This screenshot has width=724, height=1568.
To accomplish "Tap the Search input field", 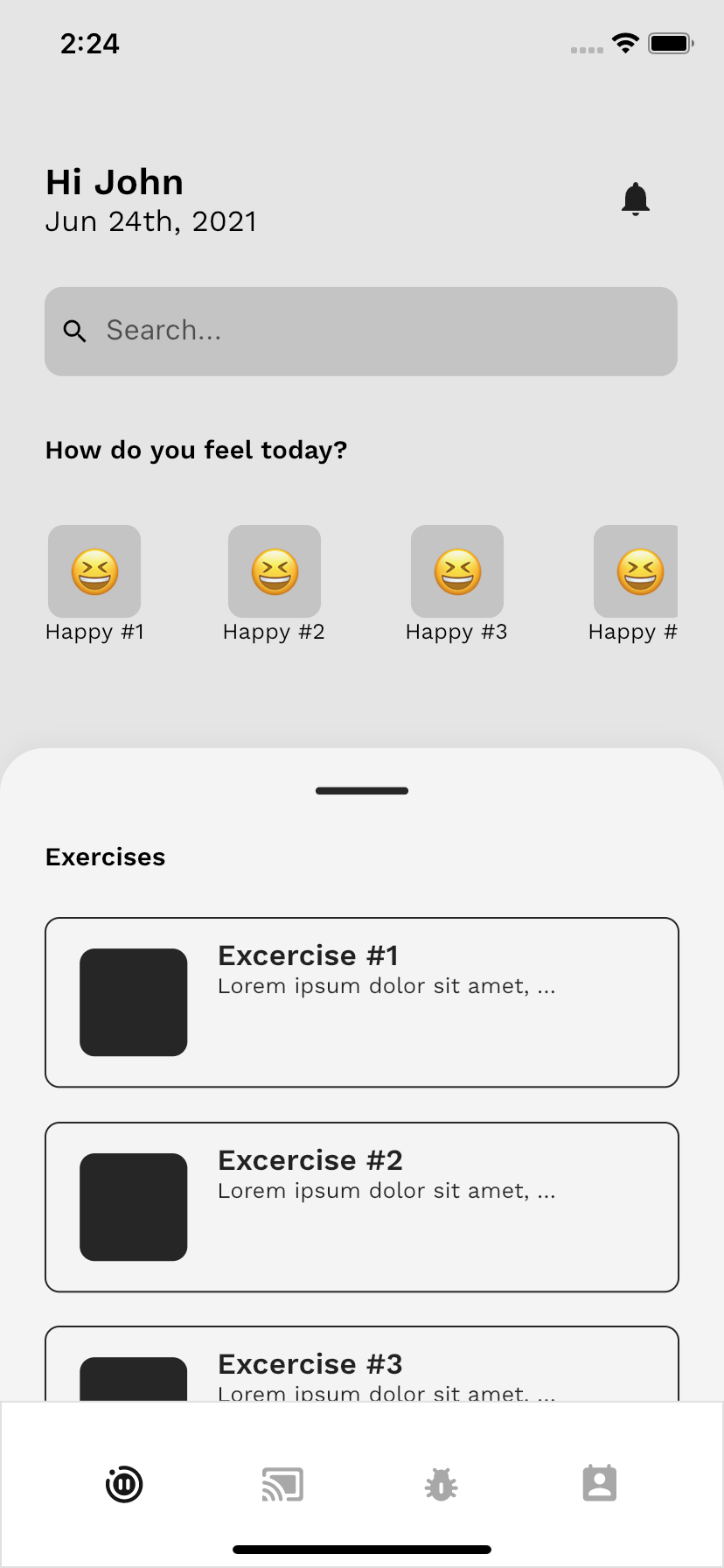I will point(361,331).
